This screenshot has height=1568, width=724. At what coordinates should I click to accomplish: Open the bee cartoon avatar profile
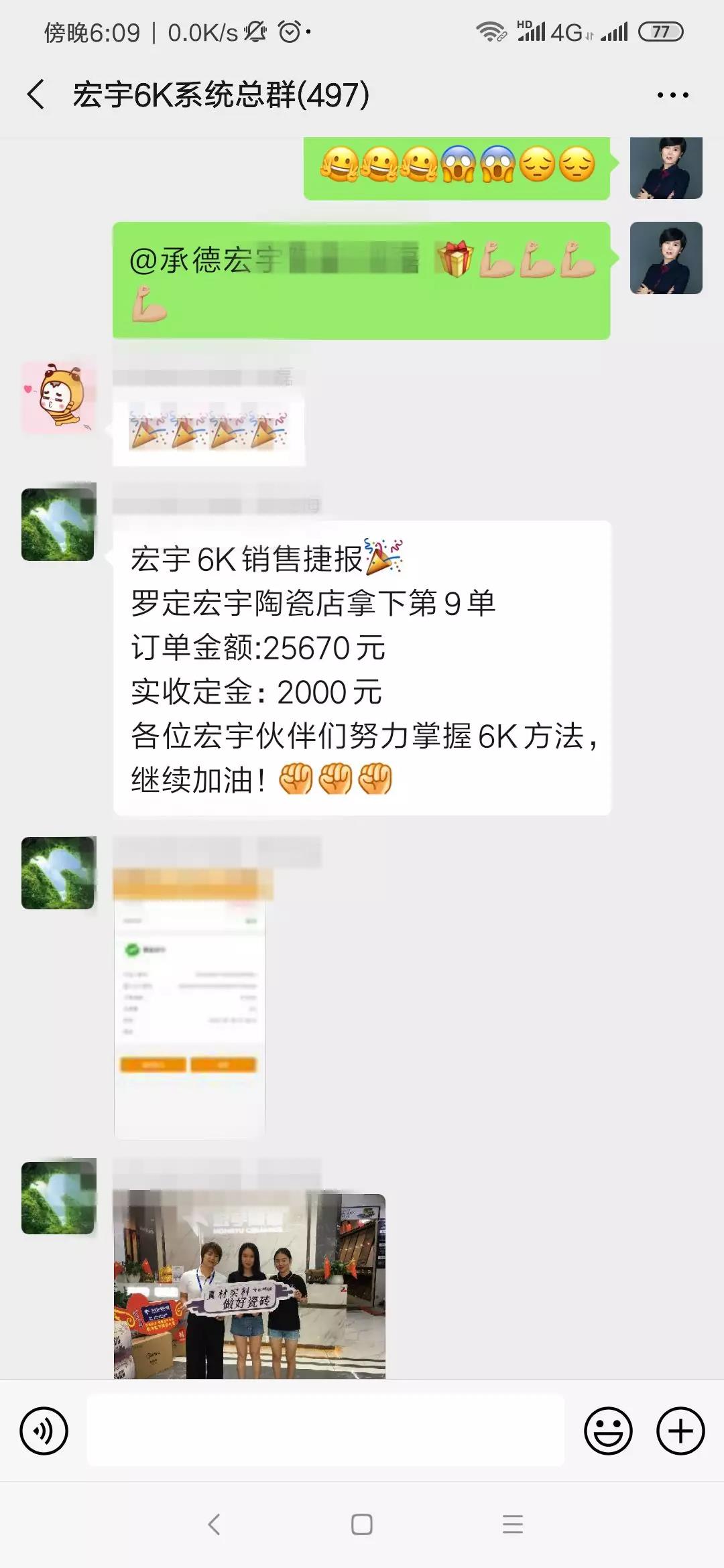tap(58, 398)
